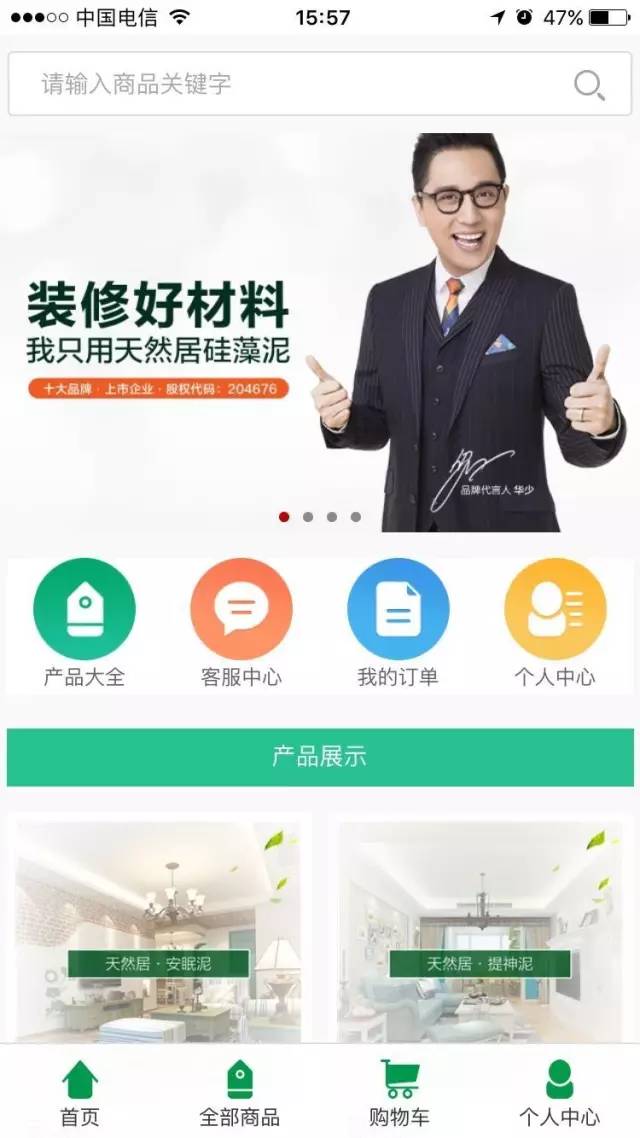View 我的订单 orders
Image resolution: width=640 pixels, height=1138 pixels.
[398, 609]
